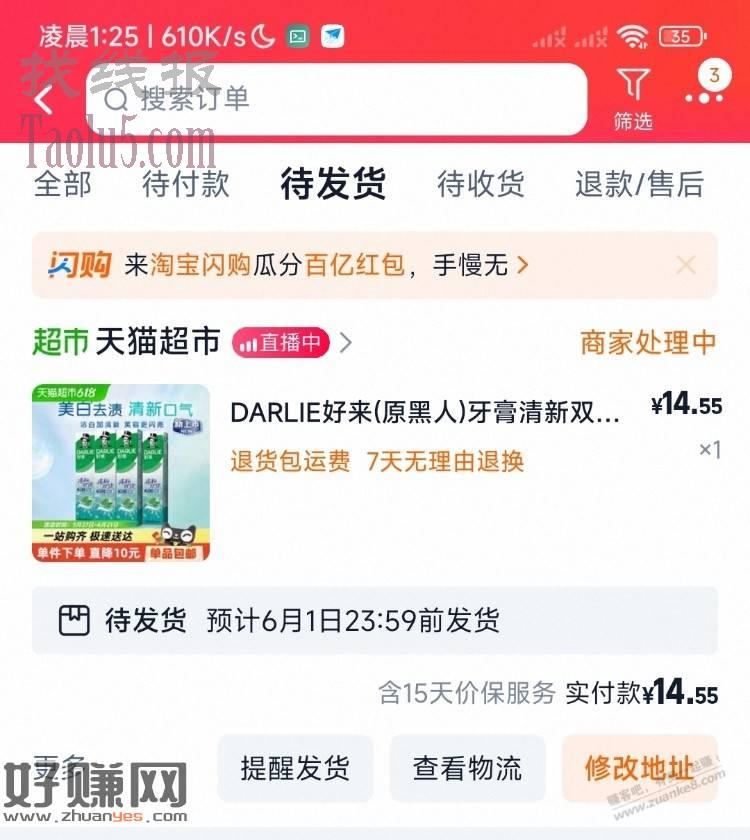Screen dimensions: 750x840
Task: Go back using the top-left arrow
Action: pos(43,100)
